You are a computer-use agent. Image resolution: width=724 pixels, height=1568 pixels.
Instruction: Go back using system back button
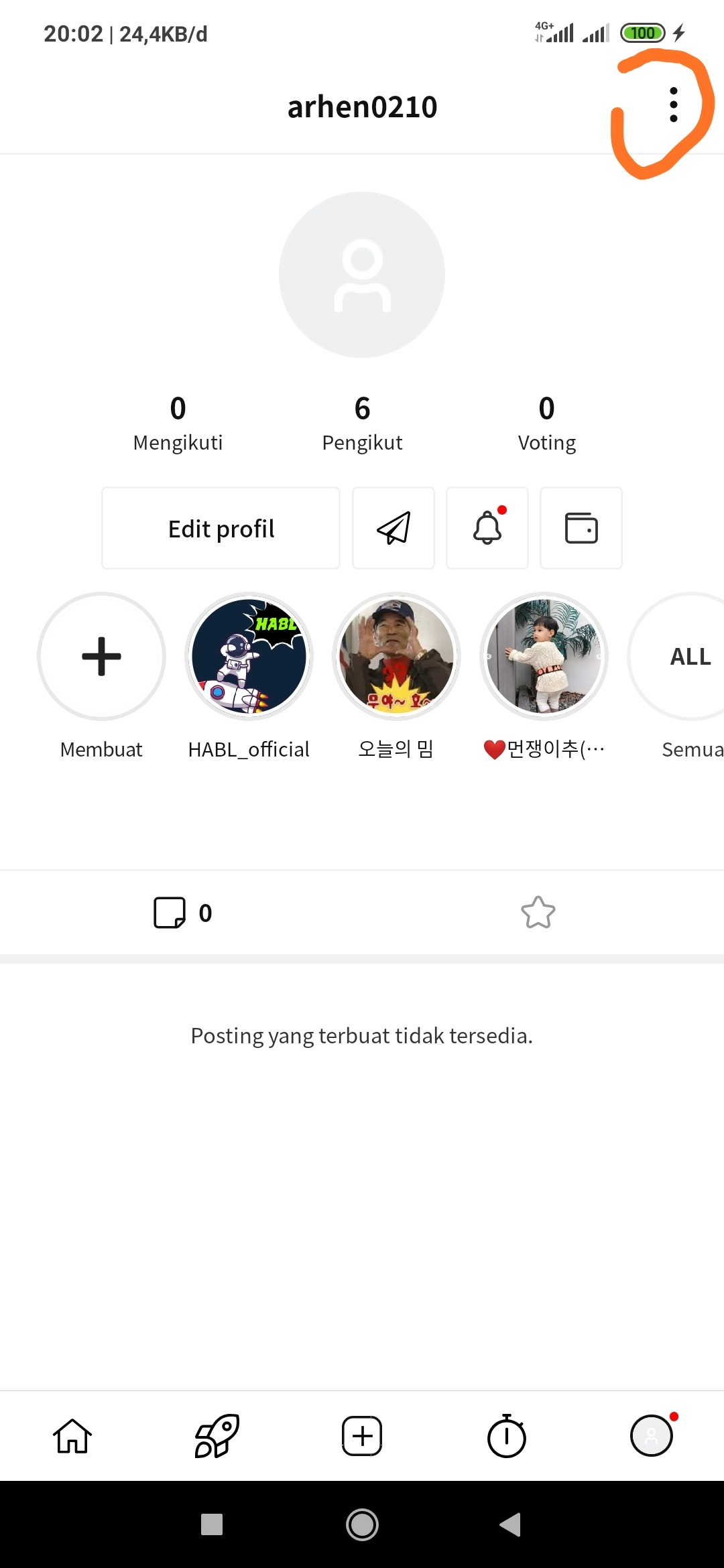[x=510, y=1524]
